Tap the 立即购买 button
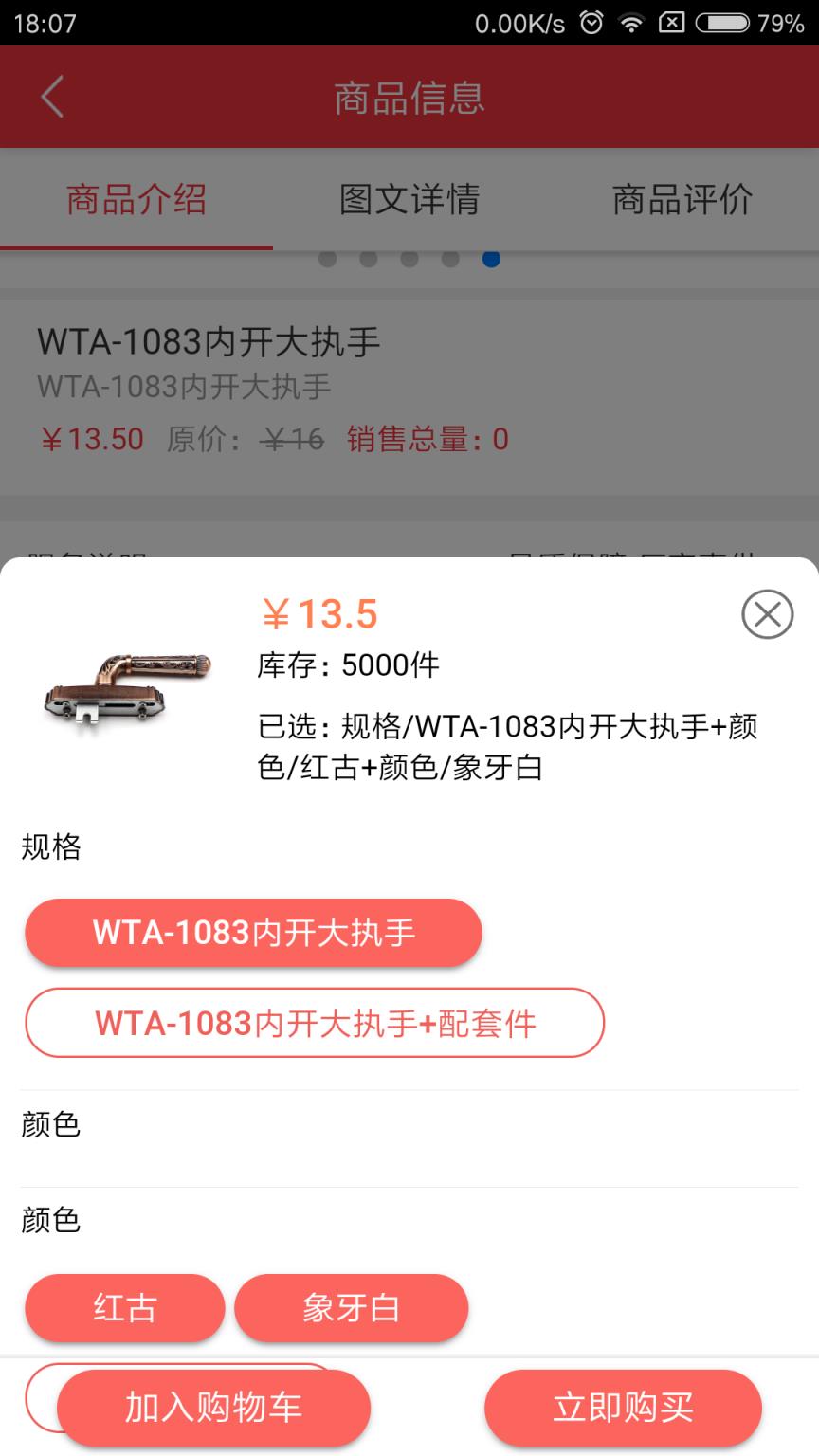This screenshot has height=1456, width=819. pyautogui.click(x=623, y=1408)
